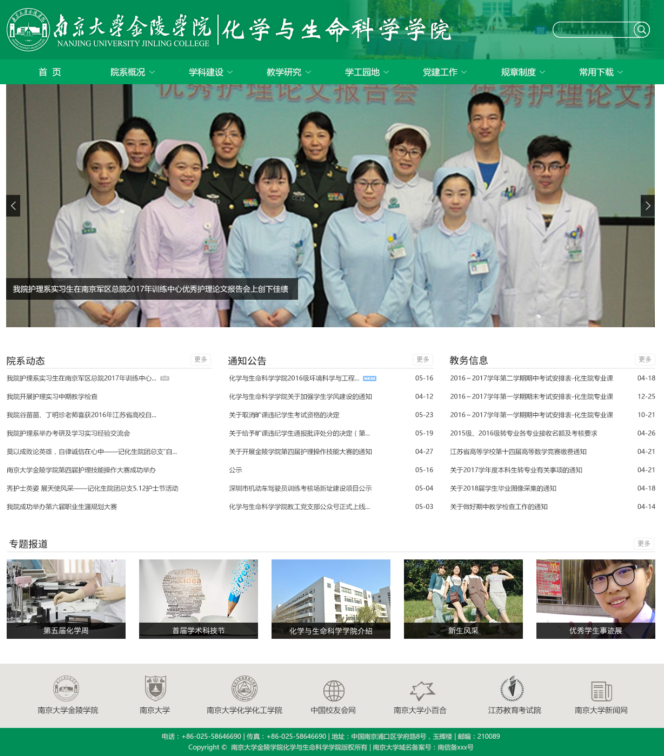The image size is (664, 756).
Task: Visit the 南京大学金陵学院 footer link
Action: (68, 695)
